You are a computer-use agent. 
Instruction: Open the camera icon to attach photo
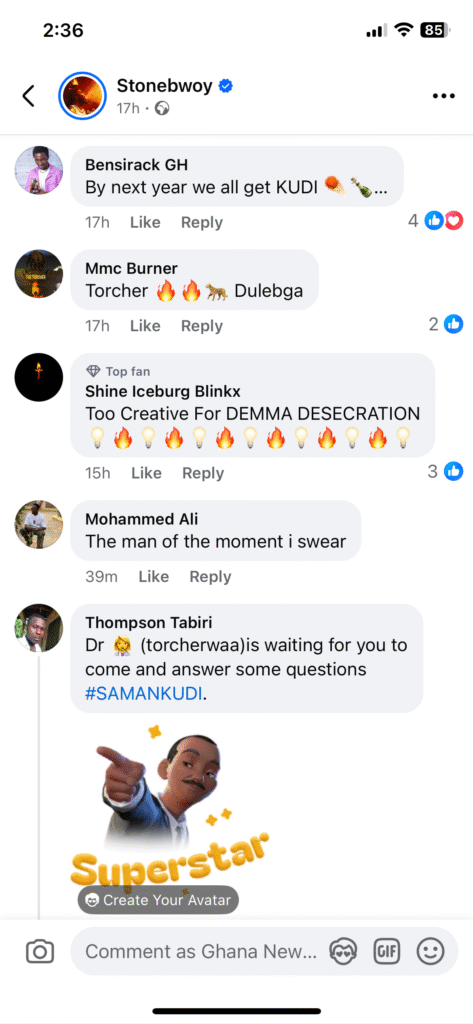(x=40, y=952)
